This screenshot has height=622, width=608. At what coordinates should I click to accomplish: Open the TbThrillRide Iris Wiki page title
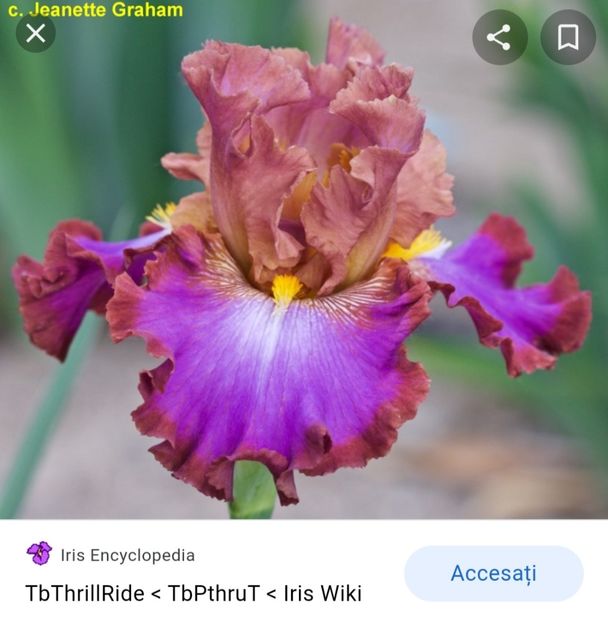[193, 593]
